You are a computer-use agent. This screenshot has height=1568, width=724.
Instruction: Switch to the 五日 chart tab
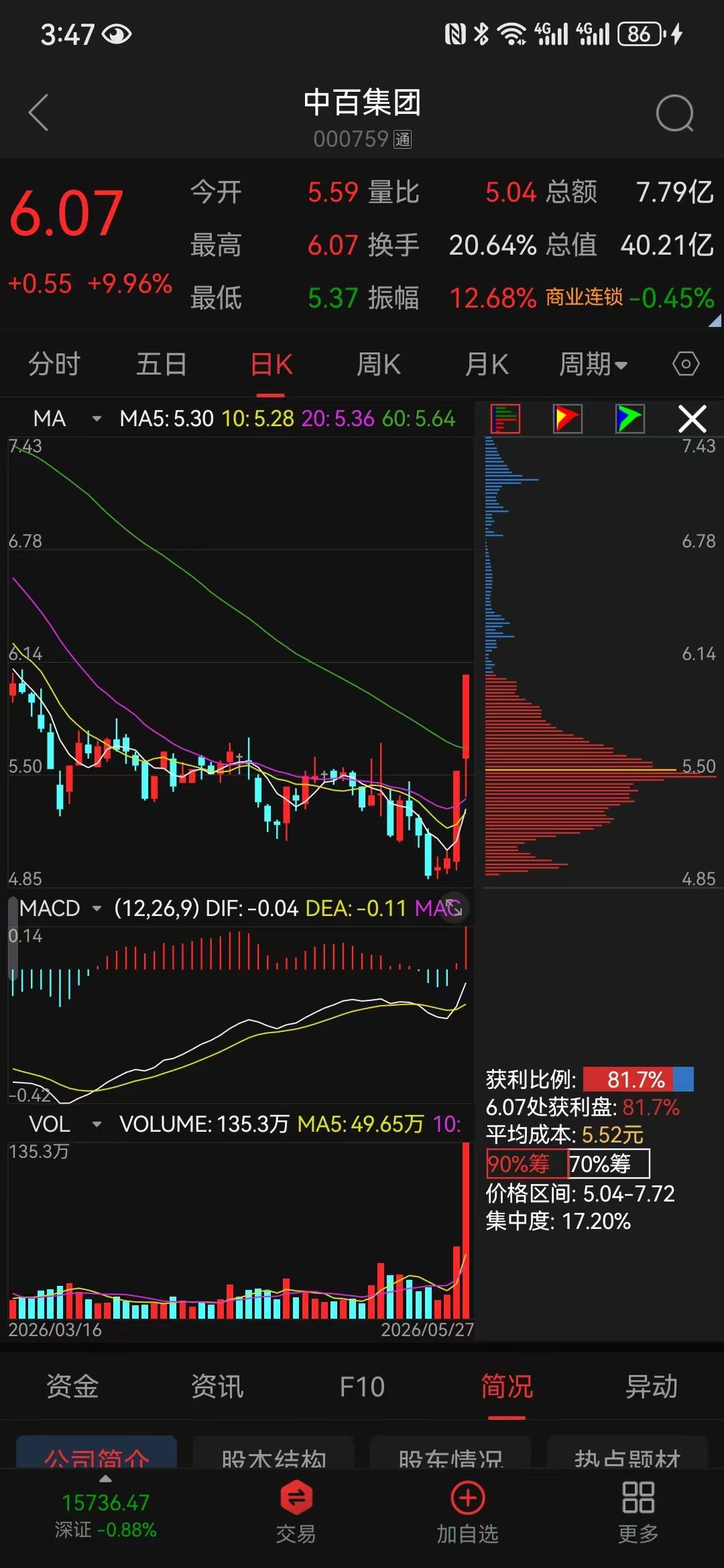tap(162, 365)
